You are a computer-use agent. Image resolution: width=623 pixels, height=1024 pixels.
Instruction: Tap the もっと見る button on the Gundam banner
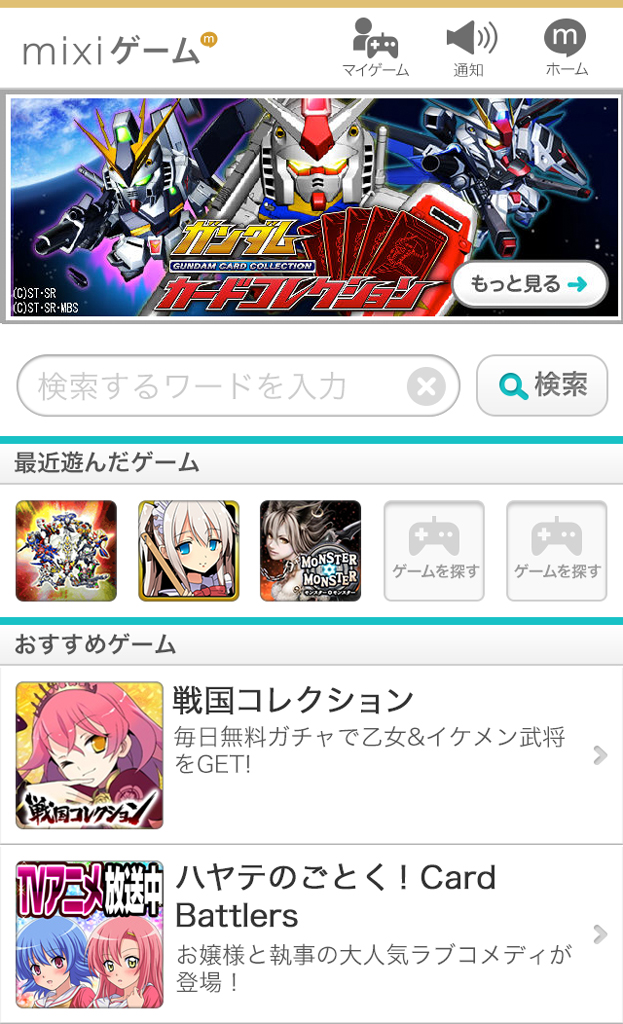tap(529, 284)
